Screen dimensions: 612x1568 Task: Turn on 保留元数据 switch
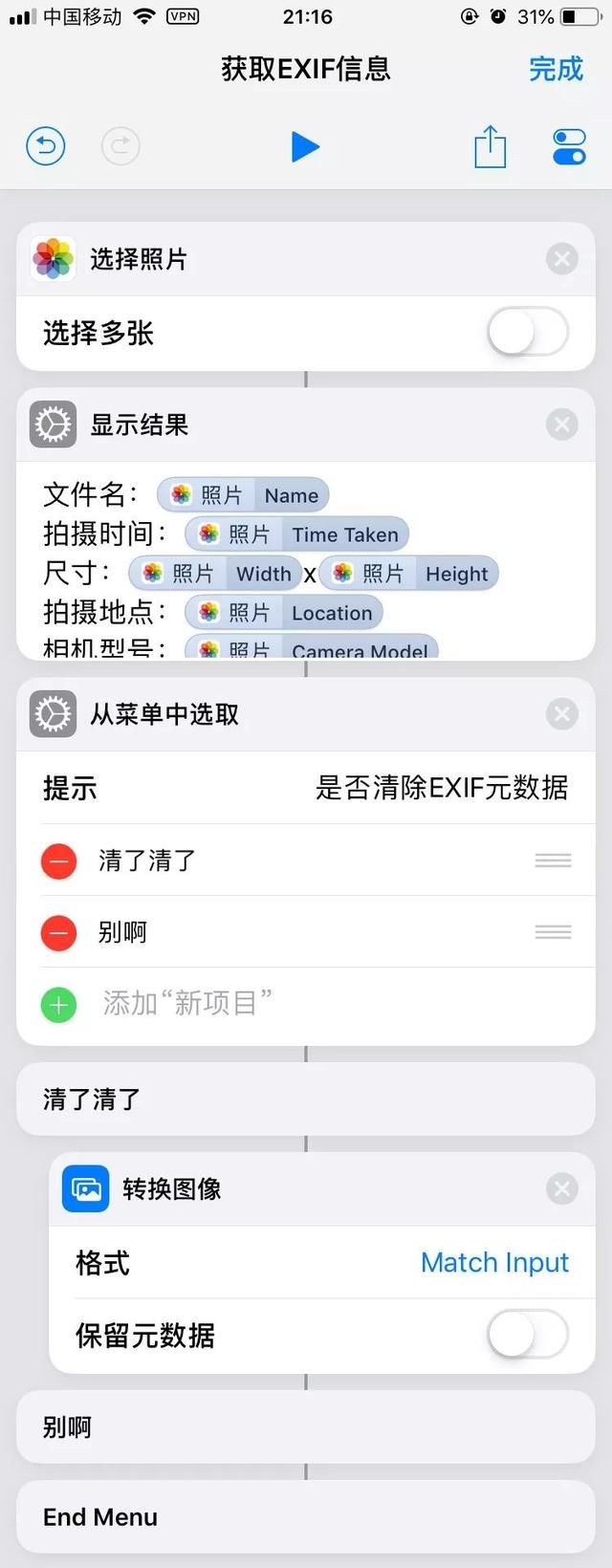527,1335
